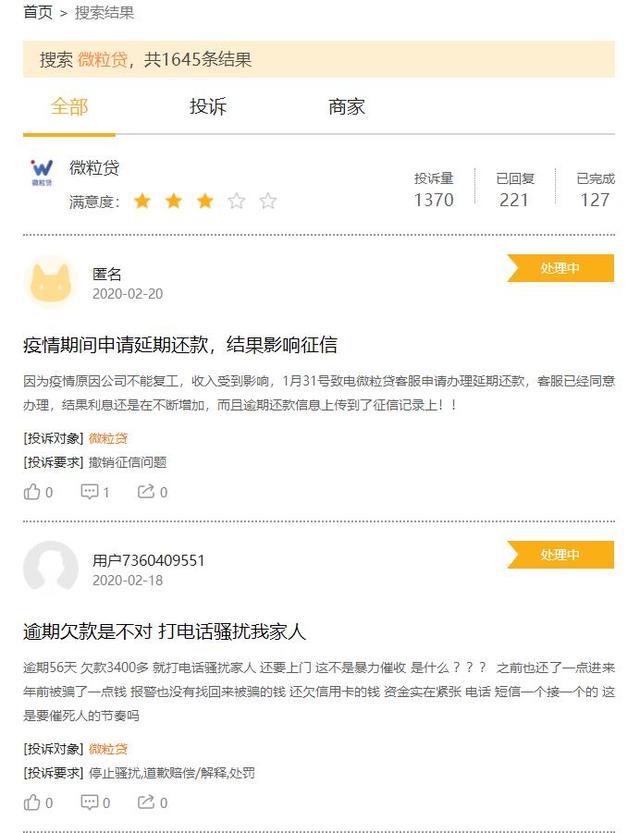Go to 首页 via breadcrumb link
The width and height of the screenshot is (640, 833).
[x=38, y=13]
